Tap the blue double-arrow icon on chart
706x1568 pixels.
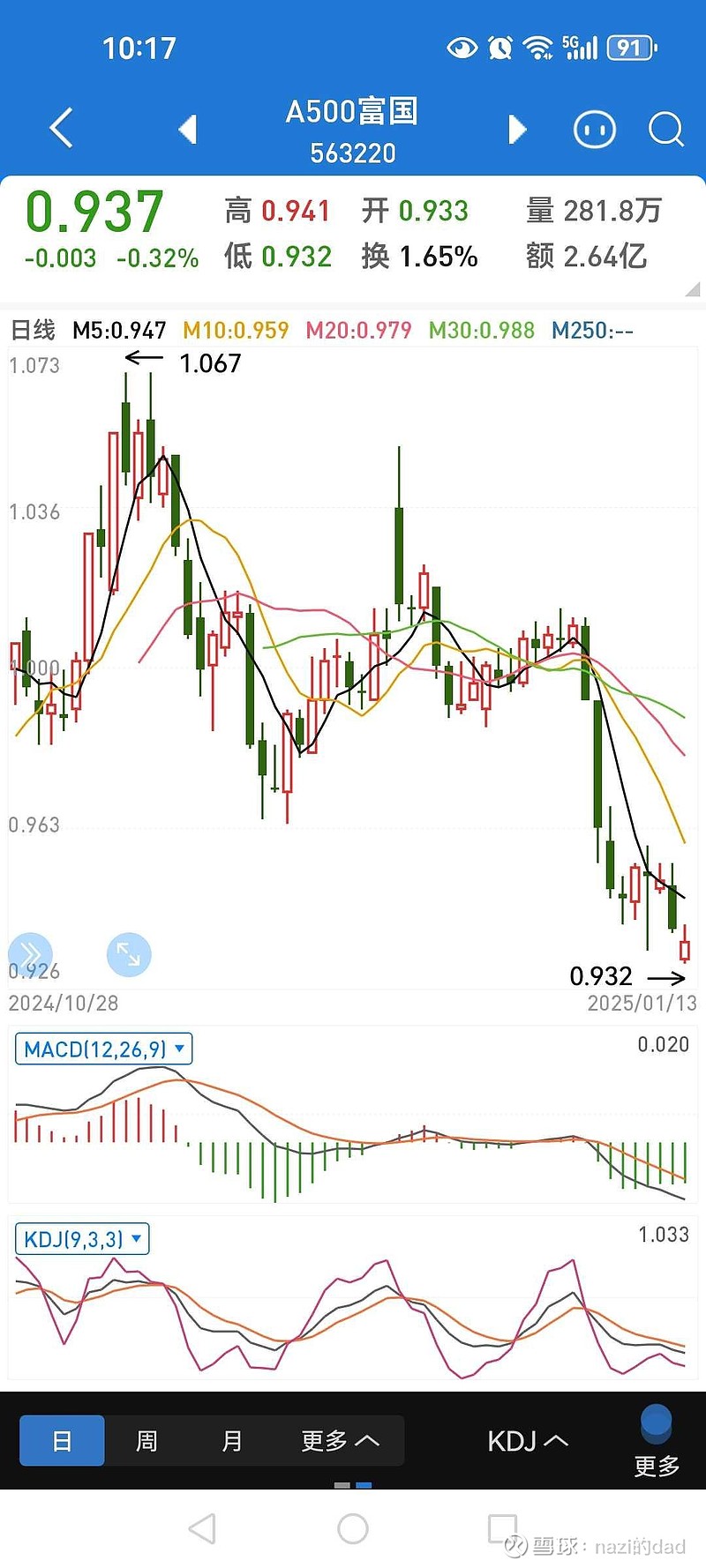point(32,954)
